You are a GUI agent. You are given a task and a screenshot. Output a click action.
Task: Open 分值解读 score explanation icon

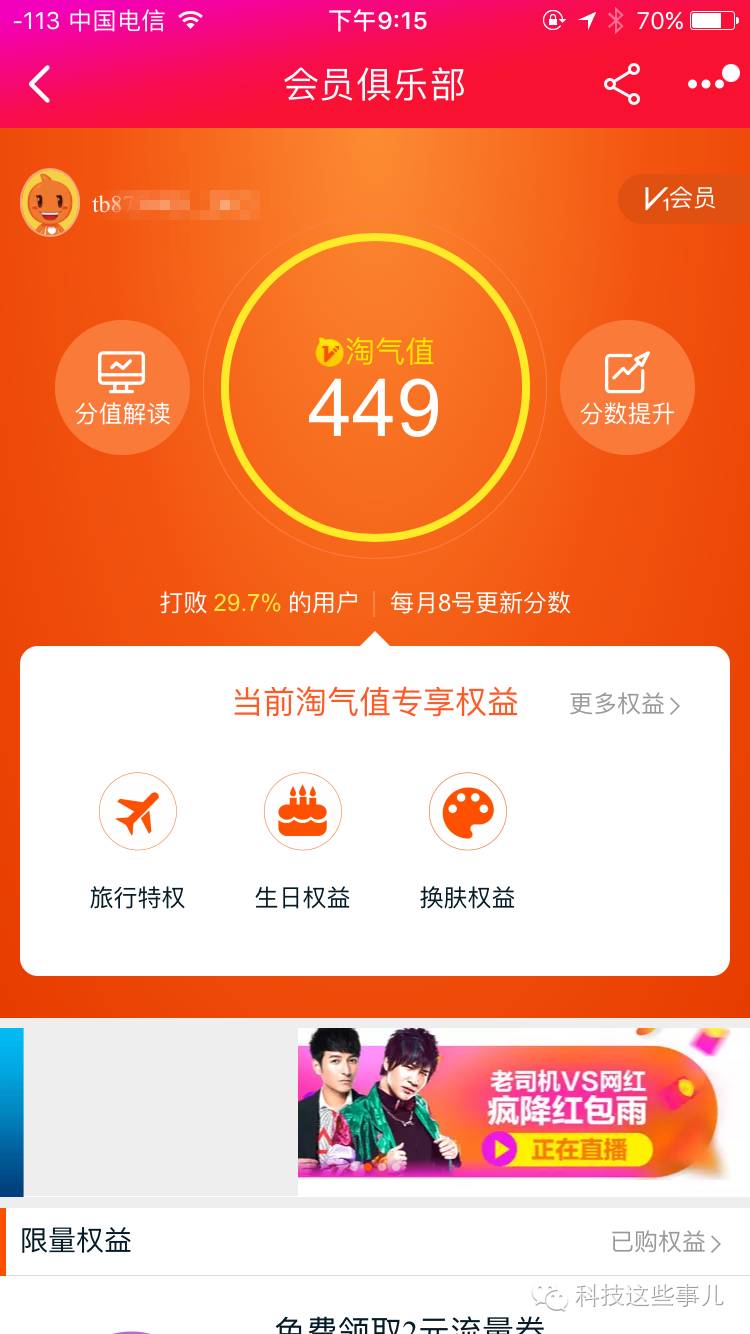tap(122, 388)
